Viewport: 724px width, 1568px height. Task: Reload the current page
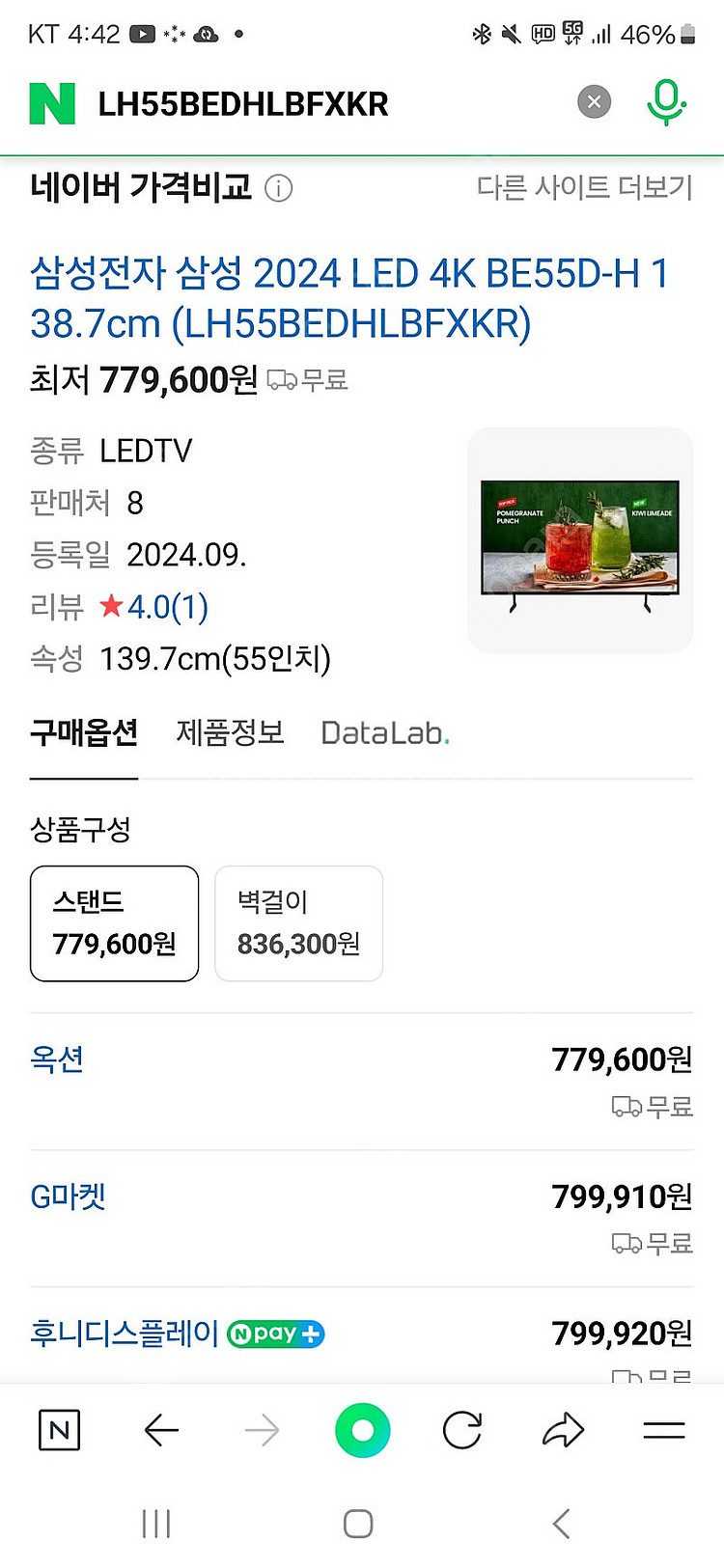coord(462,1430)
